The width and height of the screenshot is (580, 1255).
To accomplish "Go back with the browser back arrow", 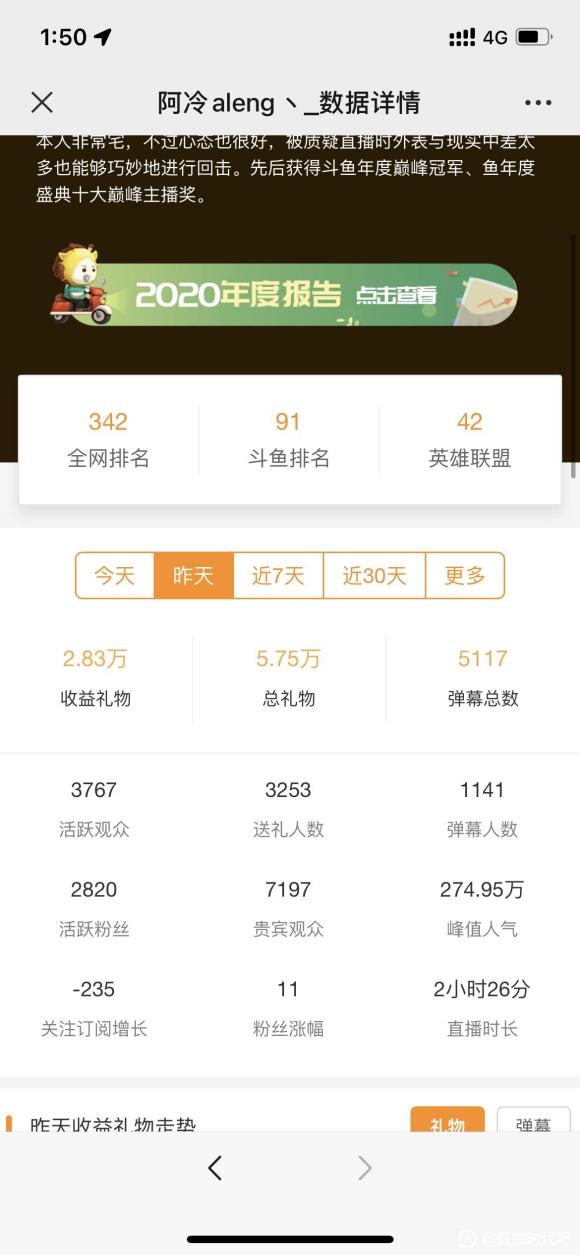I will (214, 1167).
